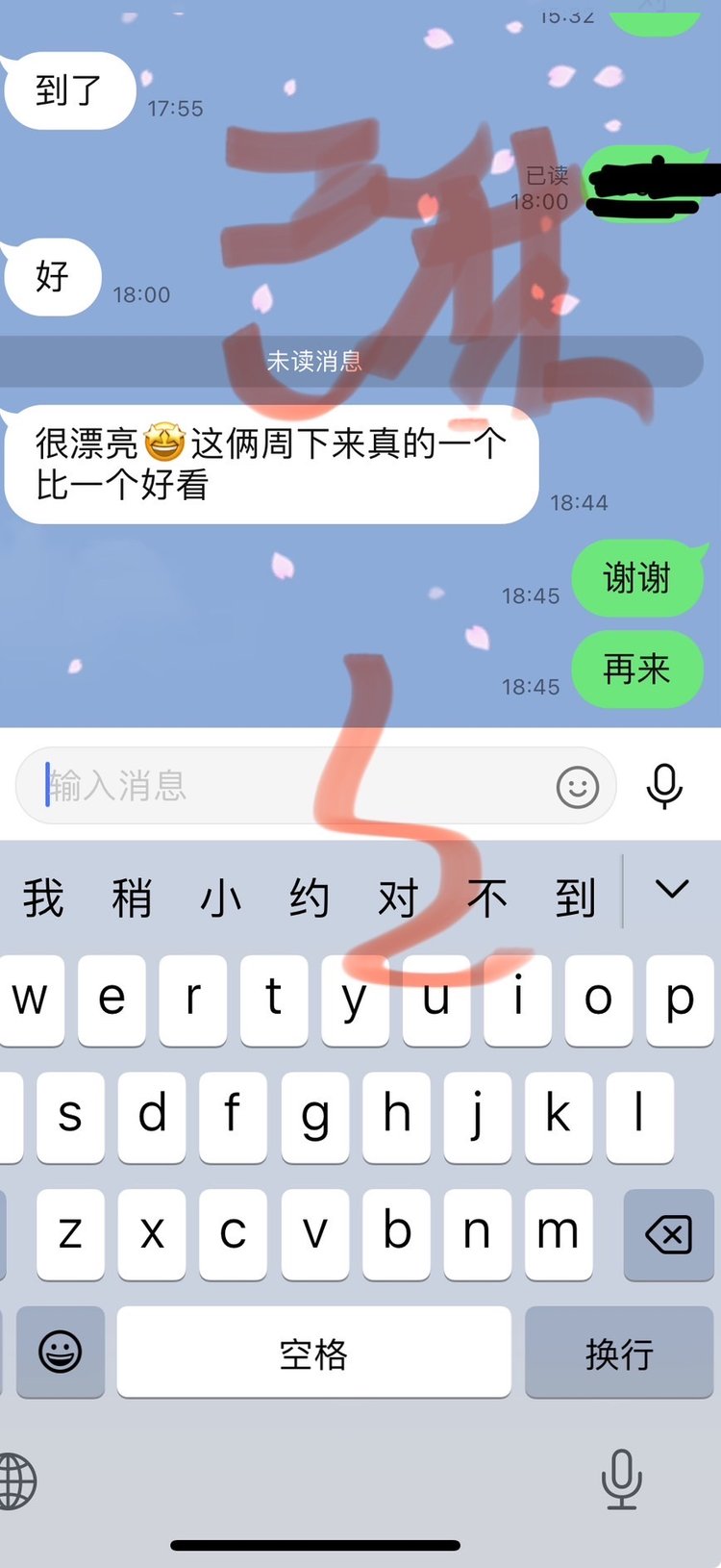Screen dimensions: 721x1568
Task: Choose the candidate word 不
Action: pyautogui.click(x=486, y=898)
